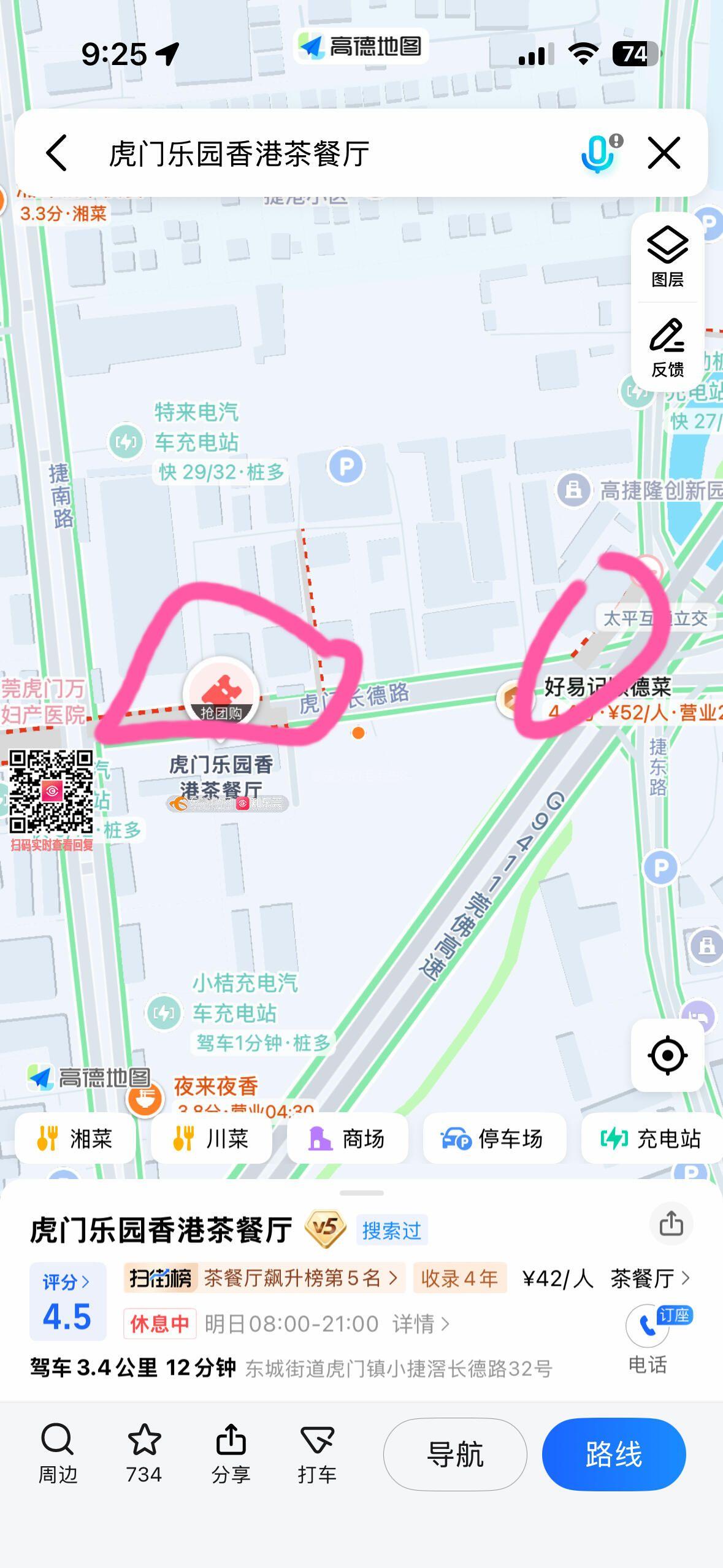The image size is (723, 1568).
Task: Filter nearby by 商场
Action: pos(347,1139)
